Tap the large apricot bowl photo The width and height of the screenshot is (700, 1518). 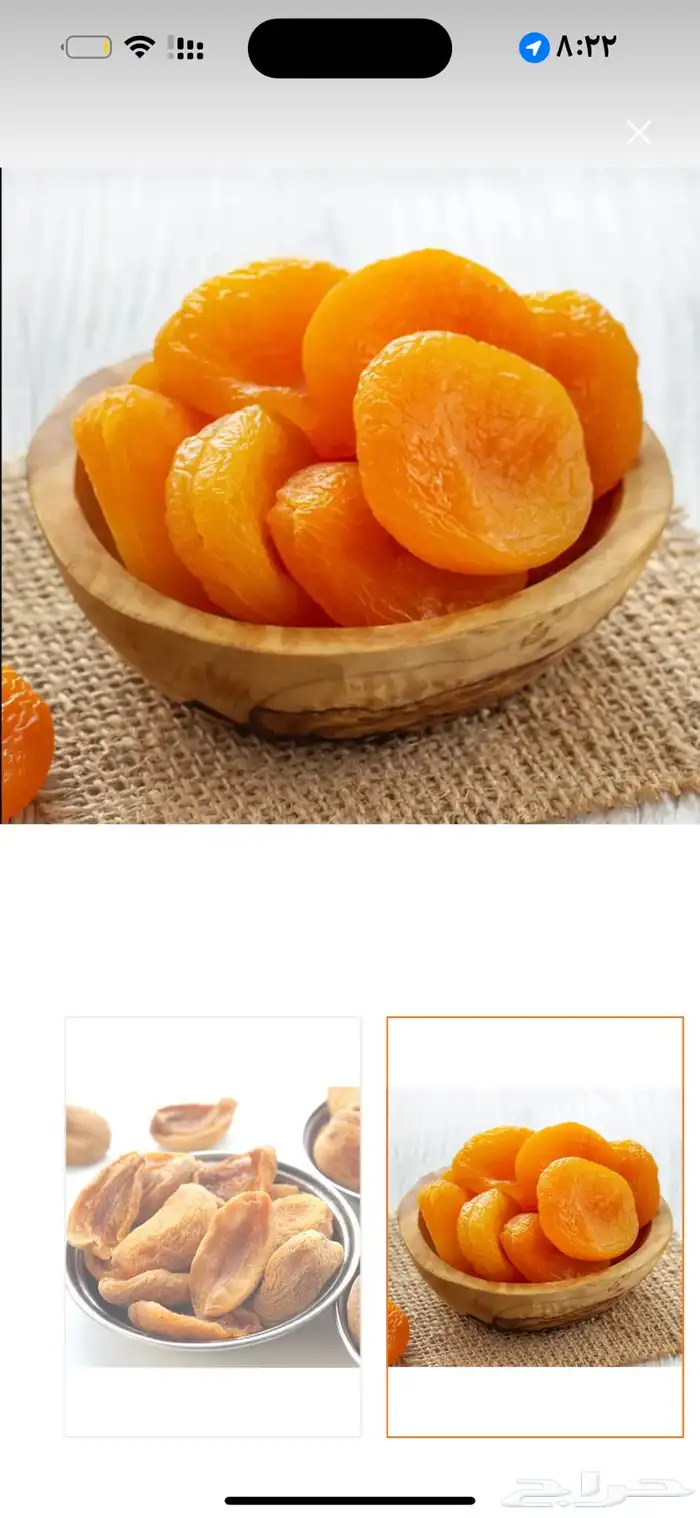(350, 495)
